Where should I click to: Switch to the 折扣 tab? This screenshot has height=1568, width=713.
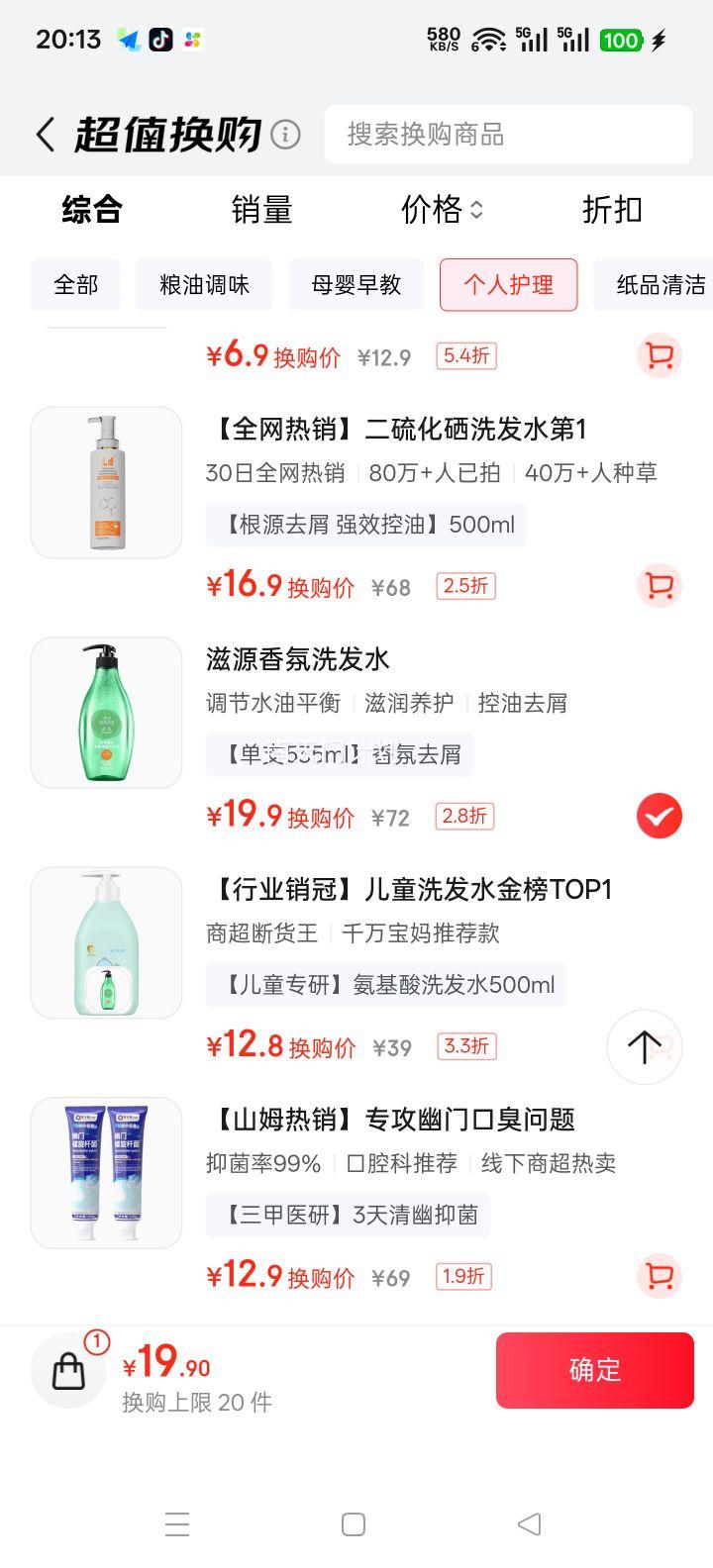click(611, 210)
